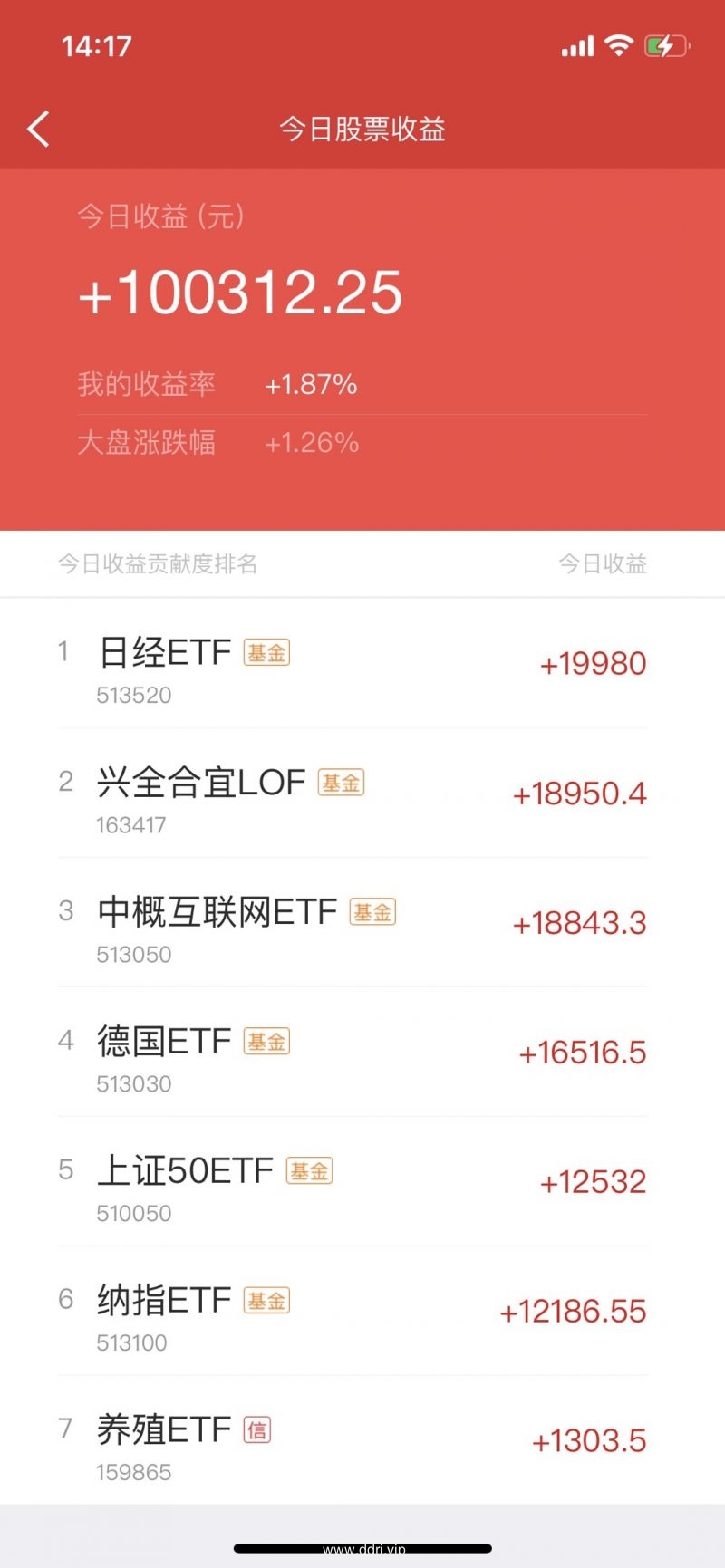Go back using the top-left arrow
725x1568 pixels.
(x=38, y=130)
